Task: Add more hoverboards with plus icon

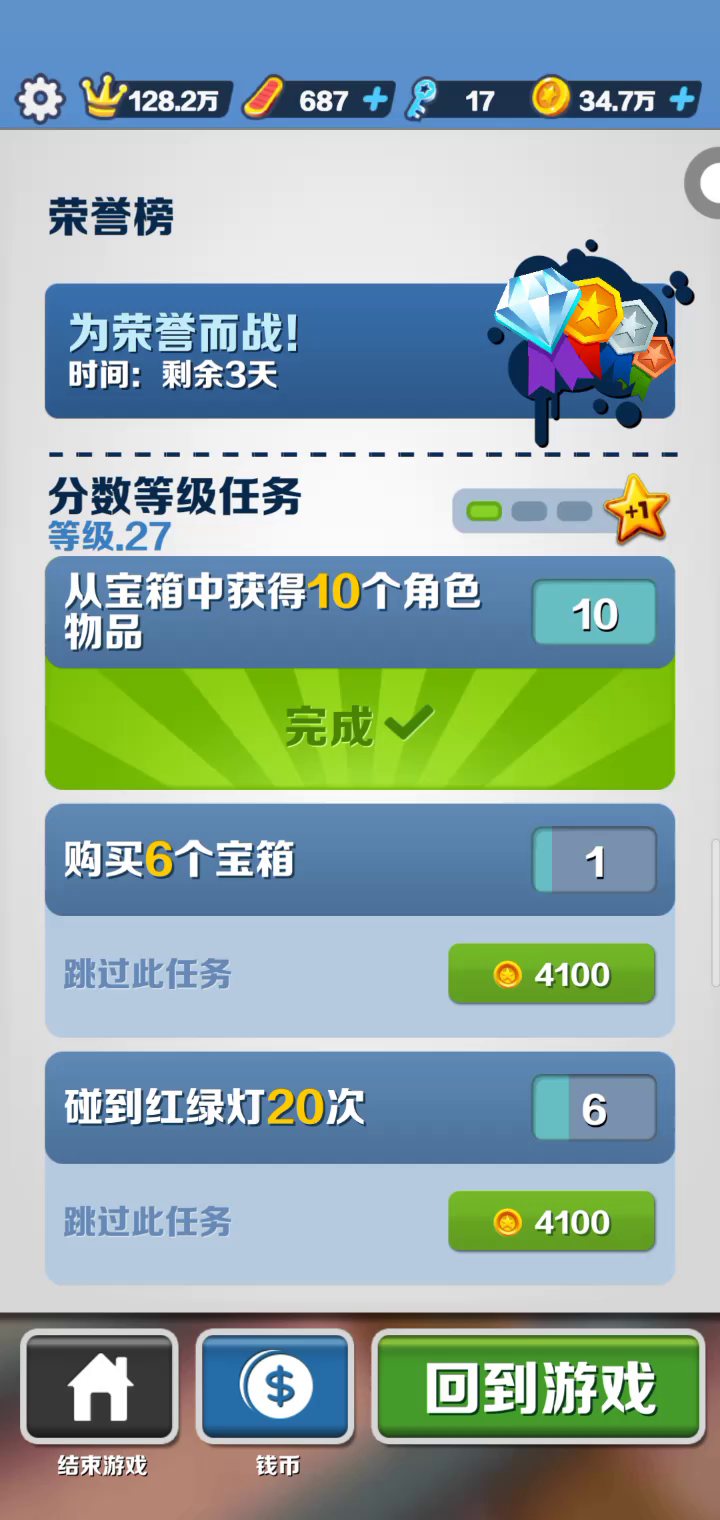Action: pos(375,100)
